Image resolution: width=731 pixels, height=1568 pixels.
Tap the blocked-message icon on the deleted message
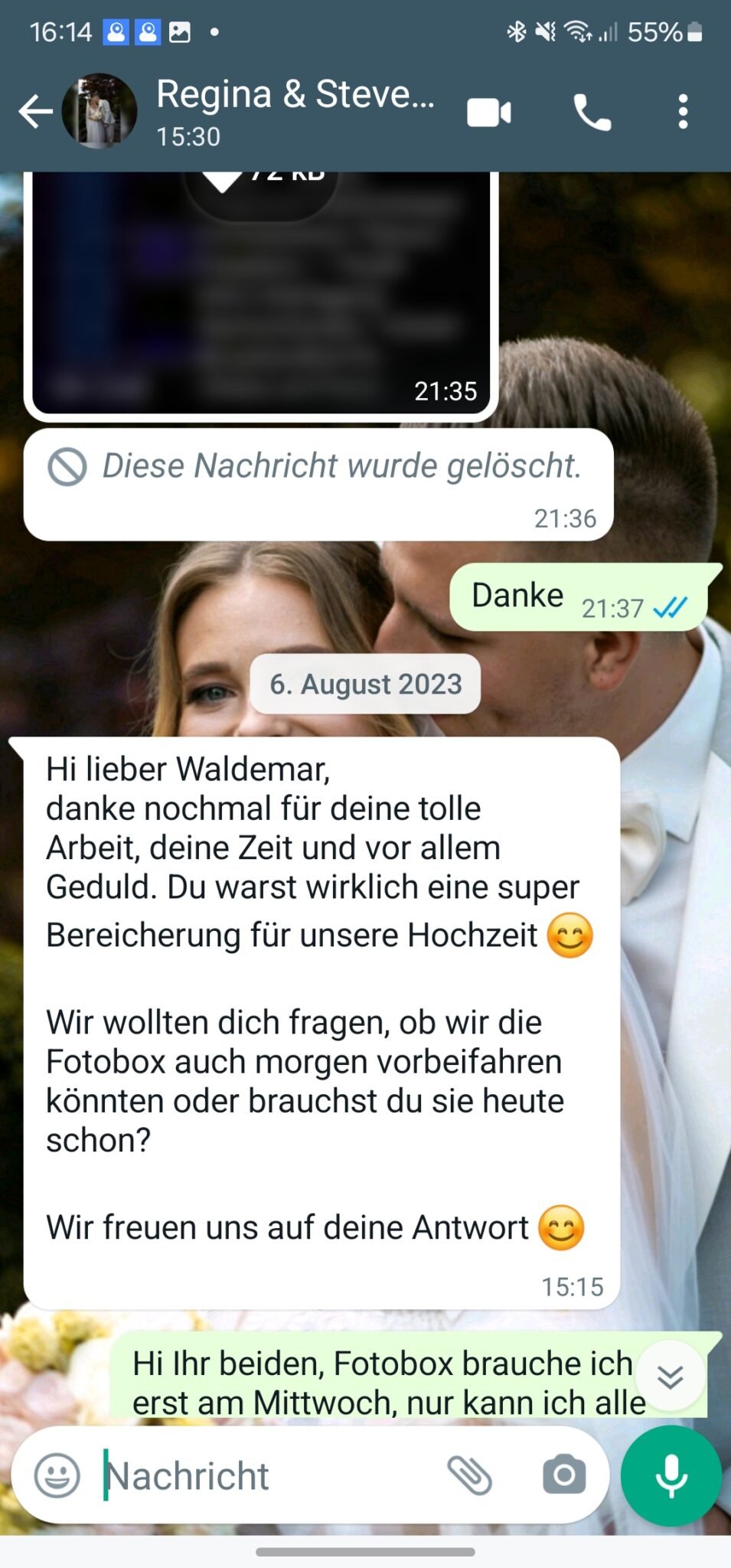(x=67, y=467)
